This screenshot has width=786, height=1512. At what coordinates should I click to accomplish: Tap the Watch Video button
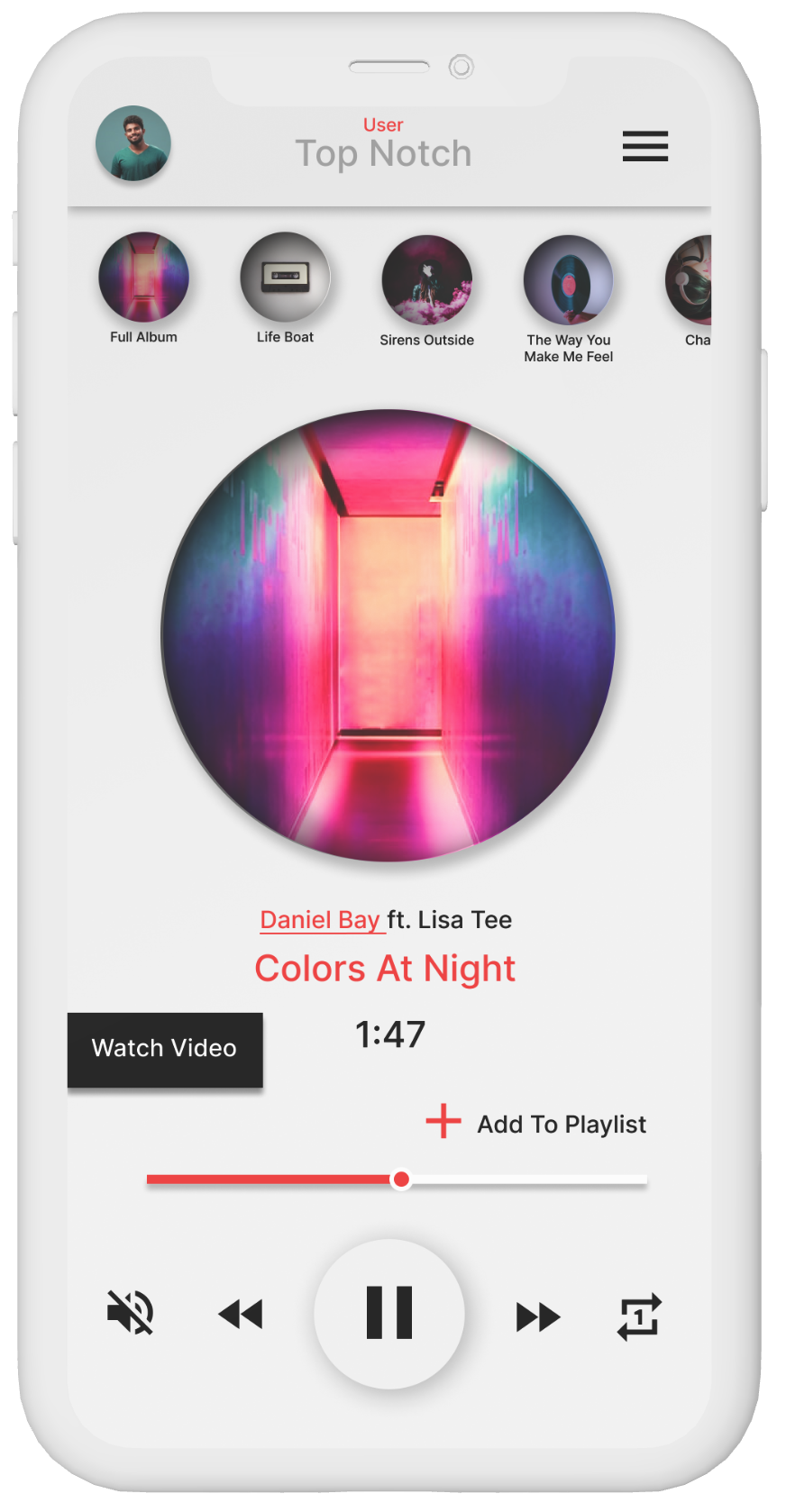[x=165, y=1049]
